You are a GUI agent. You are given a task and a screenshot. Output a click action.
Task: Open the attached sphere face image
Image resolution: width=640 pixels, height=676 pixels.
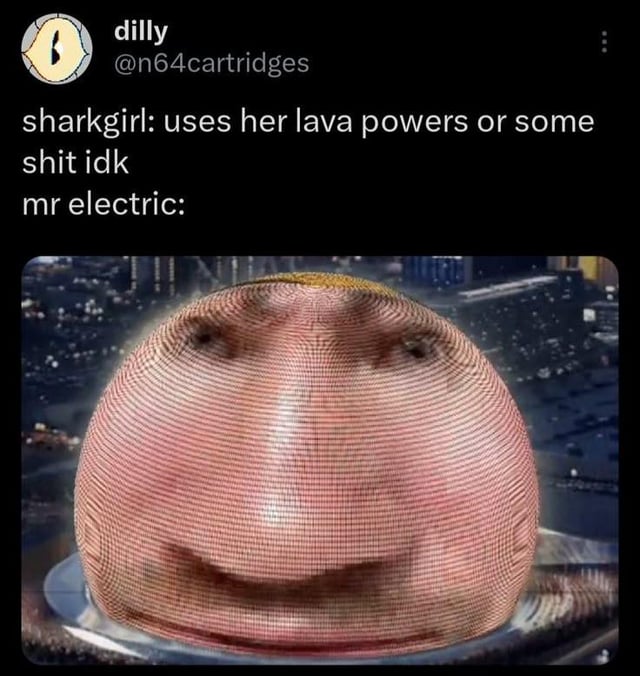(x=320, y=460)
